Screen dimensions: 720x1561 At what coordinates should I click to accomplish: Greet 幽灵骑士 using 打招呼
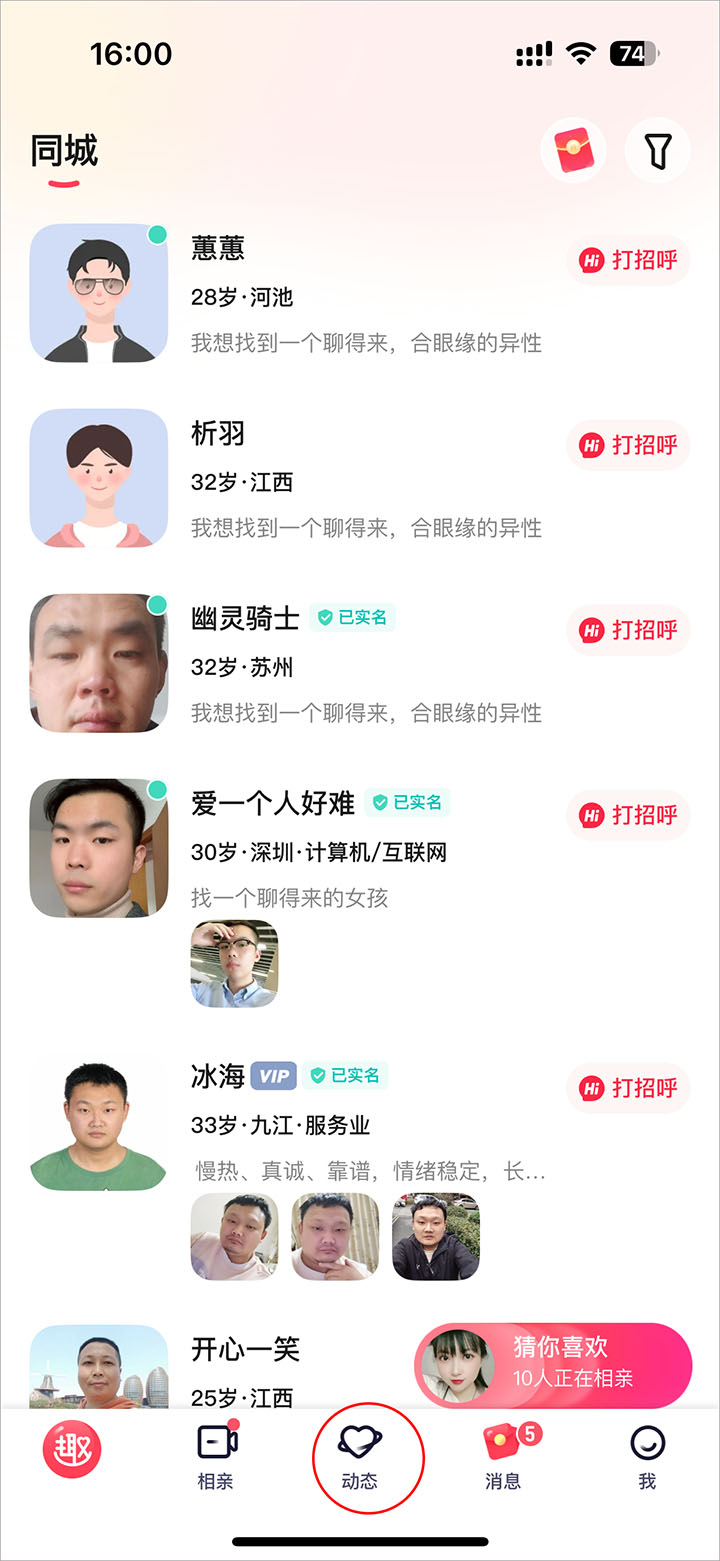(x=629, y=630)
